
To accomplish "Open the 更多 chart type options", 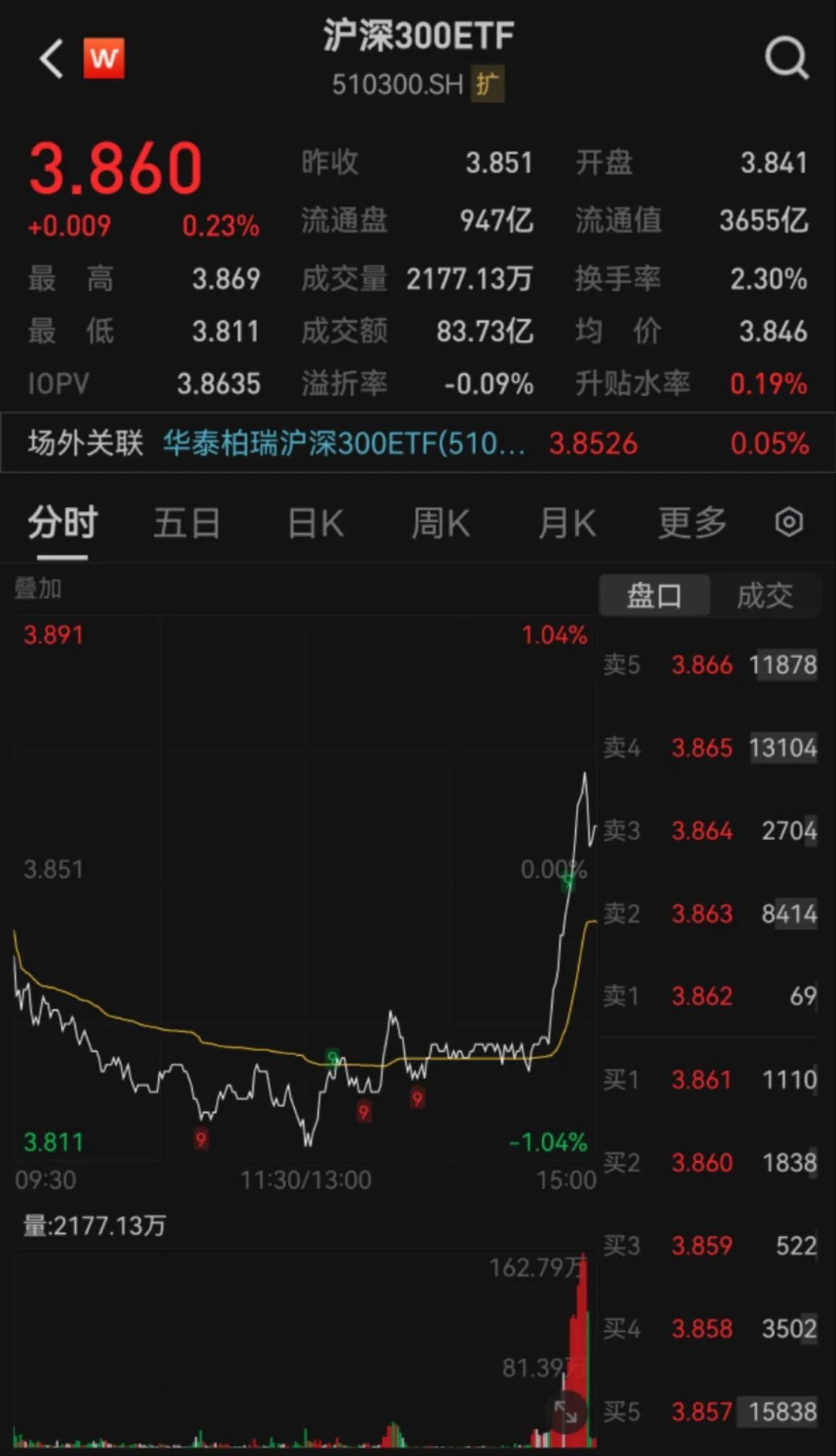I will pyautogui.click(x=691, y=522).
